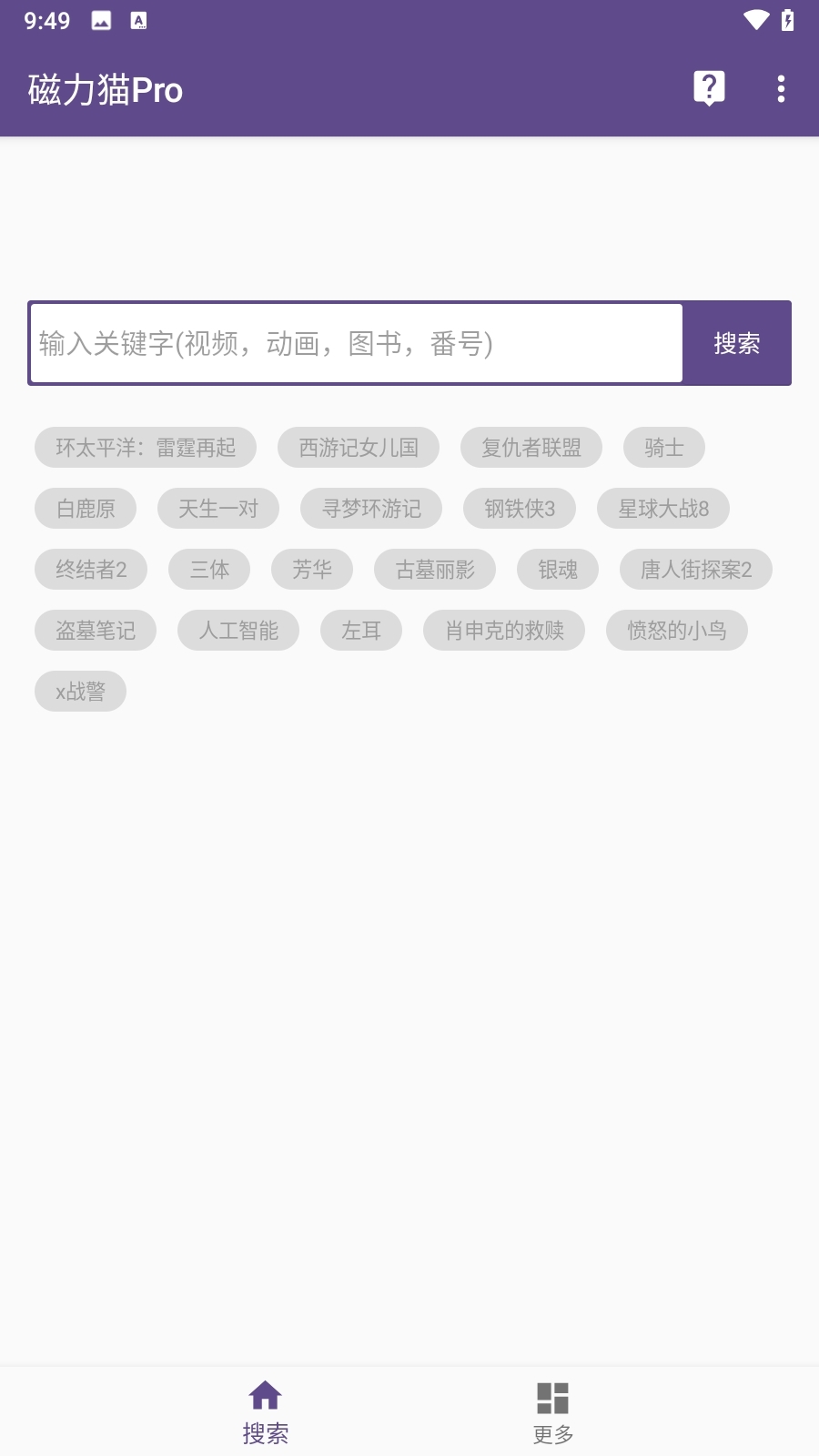Select the 三体 keyword chip
This screenshot has width=819, height=1456.
(209, 569)
